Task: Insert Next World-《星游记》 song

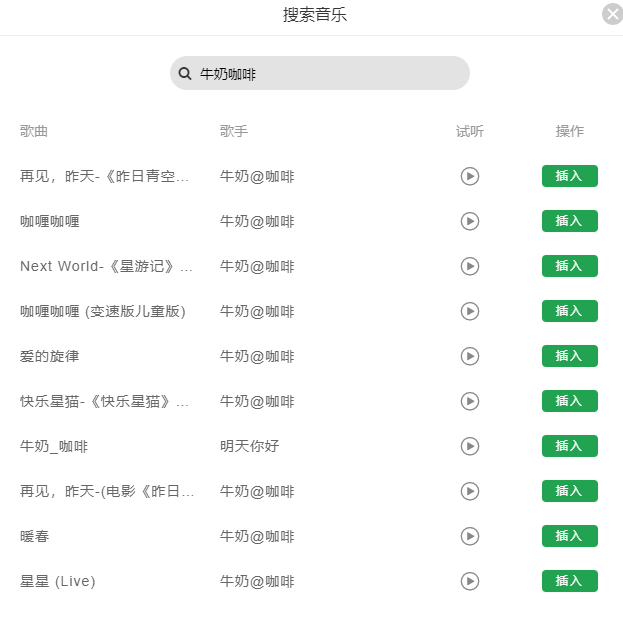Action: 569,266
